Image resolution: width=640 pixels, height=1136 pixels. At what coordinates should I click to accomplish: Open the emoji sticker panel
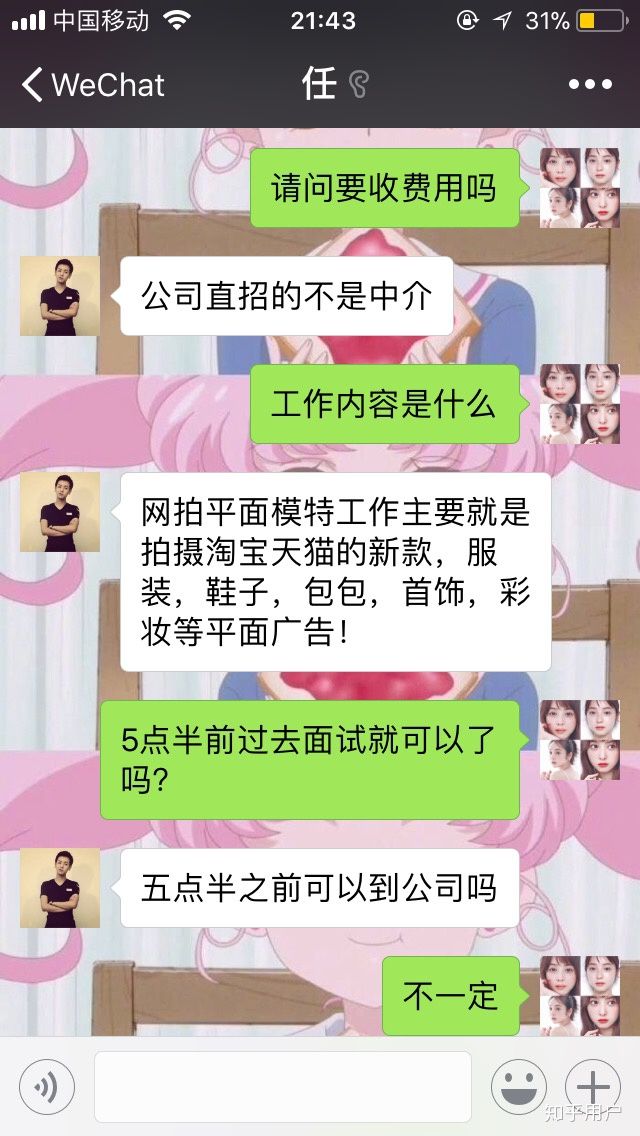coord(518,1087)
